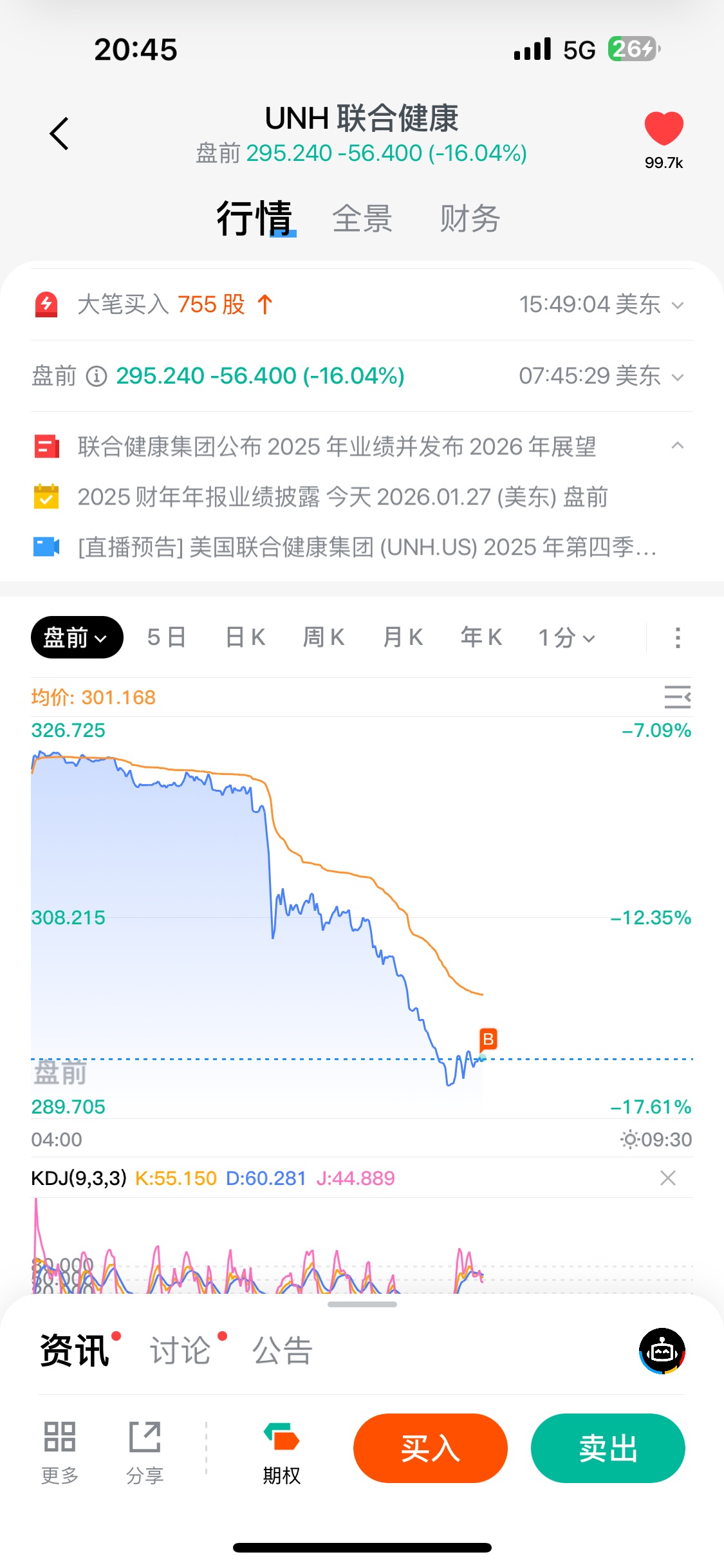Open the 直播预告 live broadcast notice

(367, 548)
